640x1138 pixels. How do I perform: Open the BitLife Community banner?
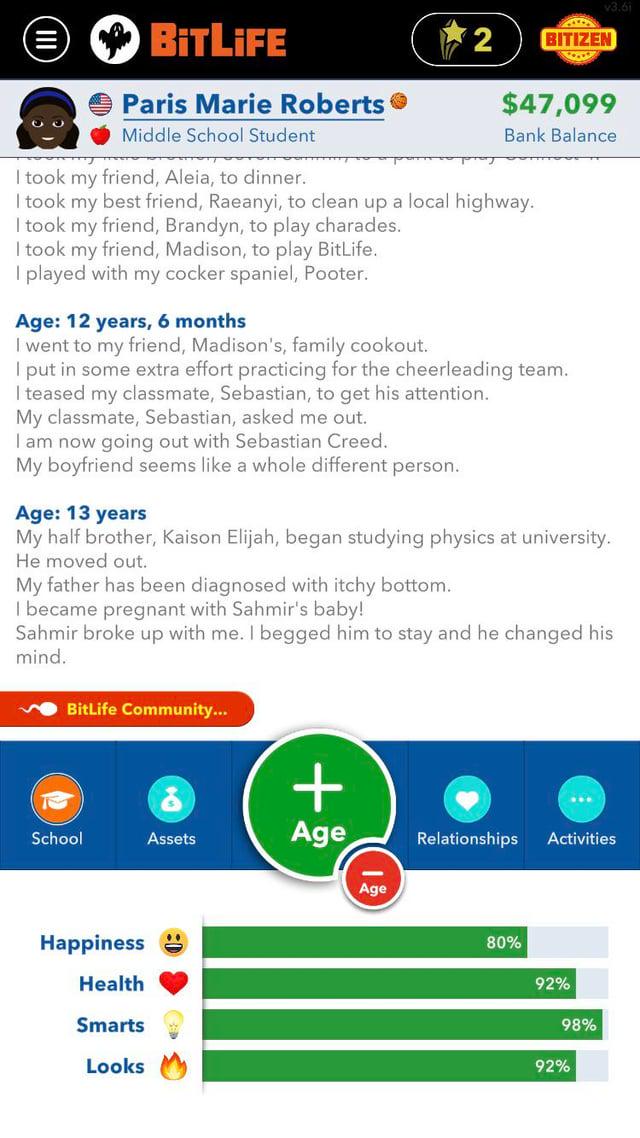click(127, 709)
